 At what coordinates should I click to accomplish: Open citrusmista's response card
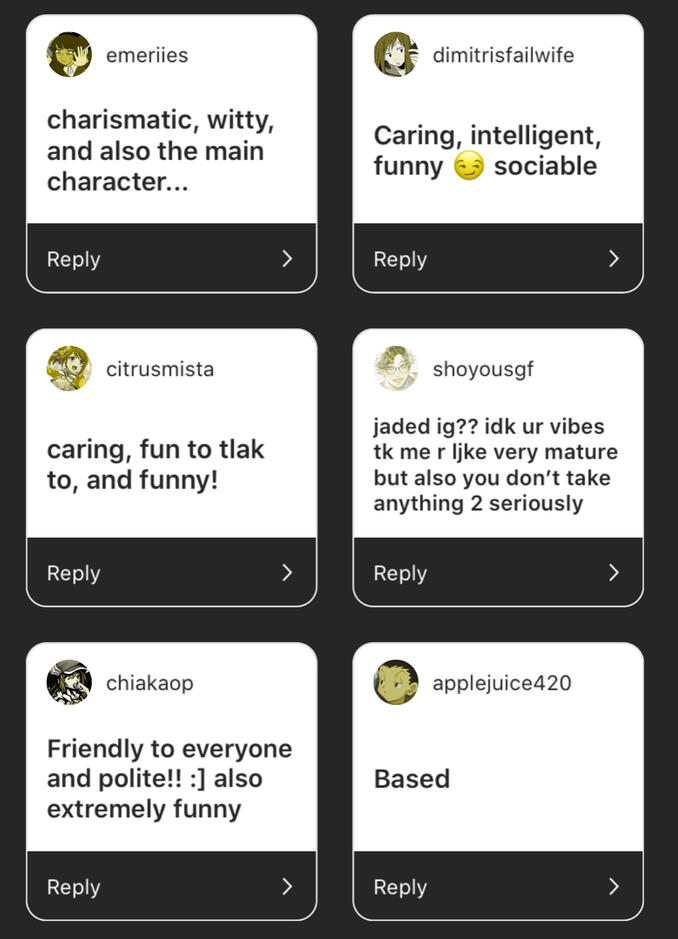(170, 464)
